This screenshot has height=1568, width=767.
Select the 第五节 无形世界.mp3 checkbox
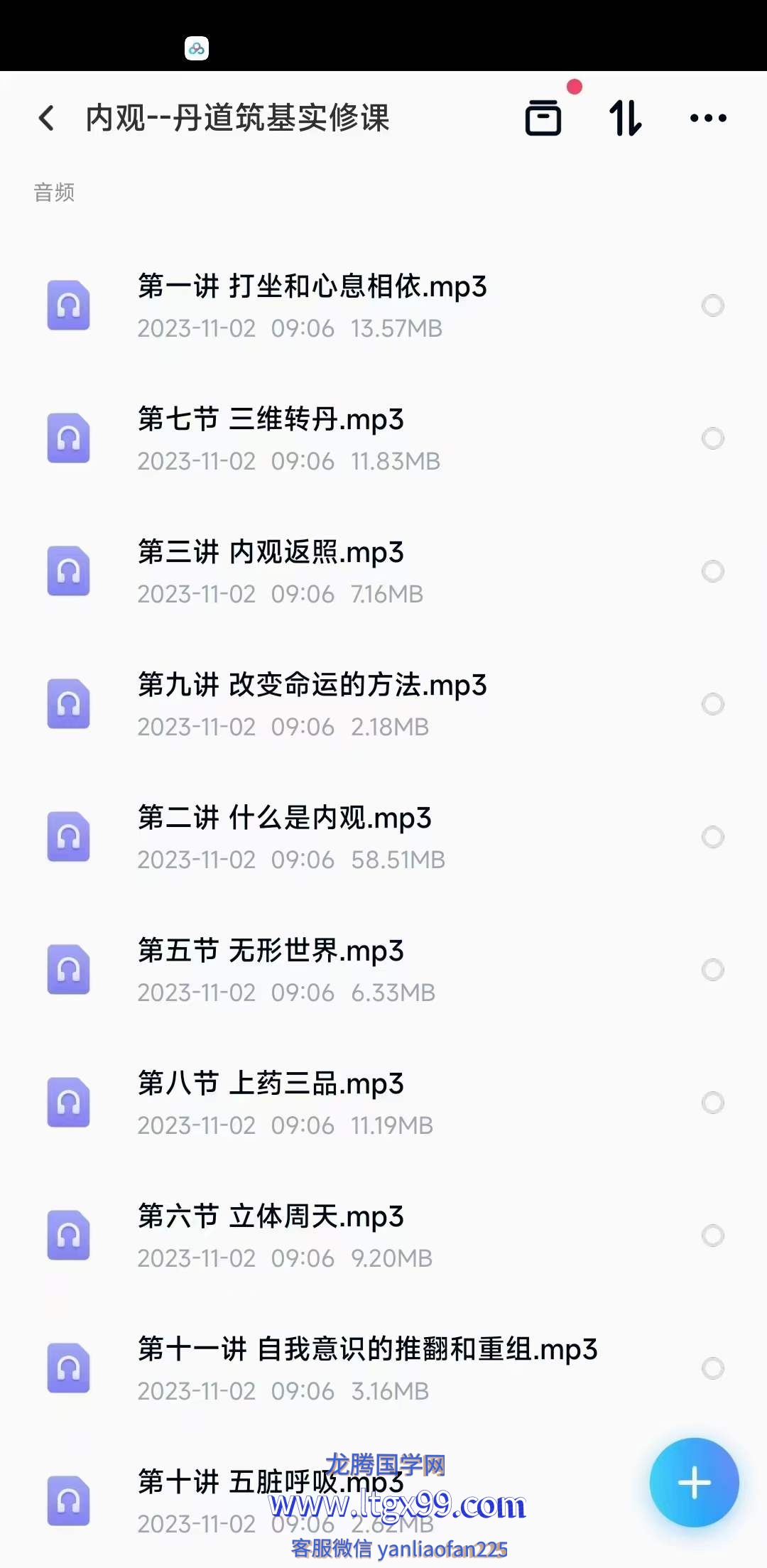pyautogui.click(x=712, y=970)
